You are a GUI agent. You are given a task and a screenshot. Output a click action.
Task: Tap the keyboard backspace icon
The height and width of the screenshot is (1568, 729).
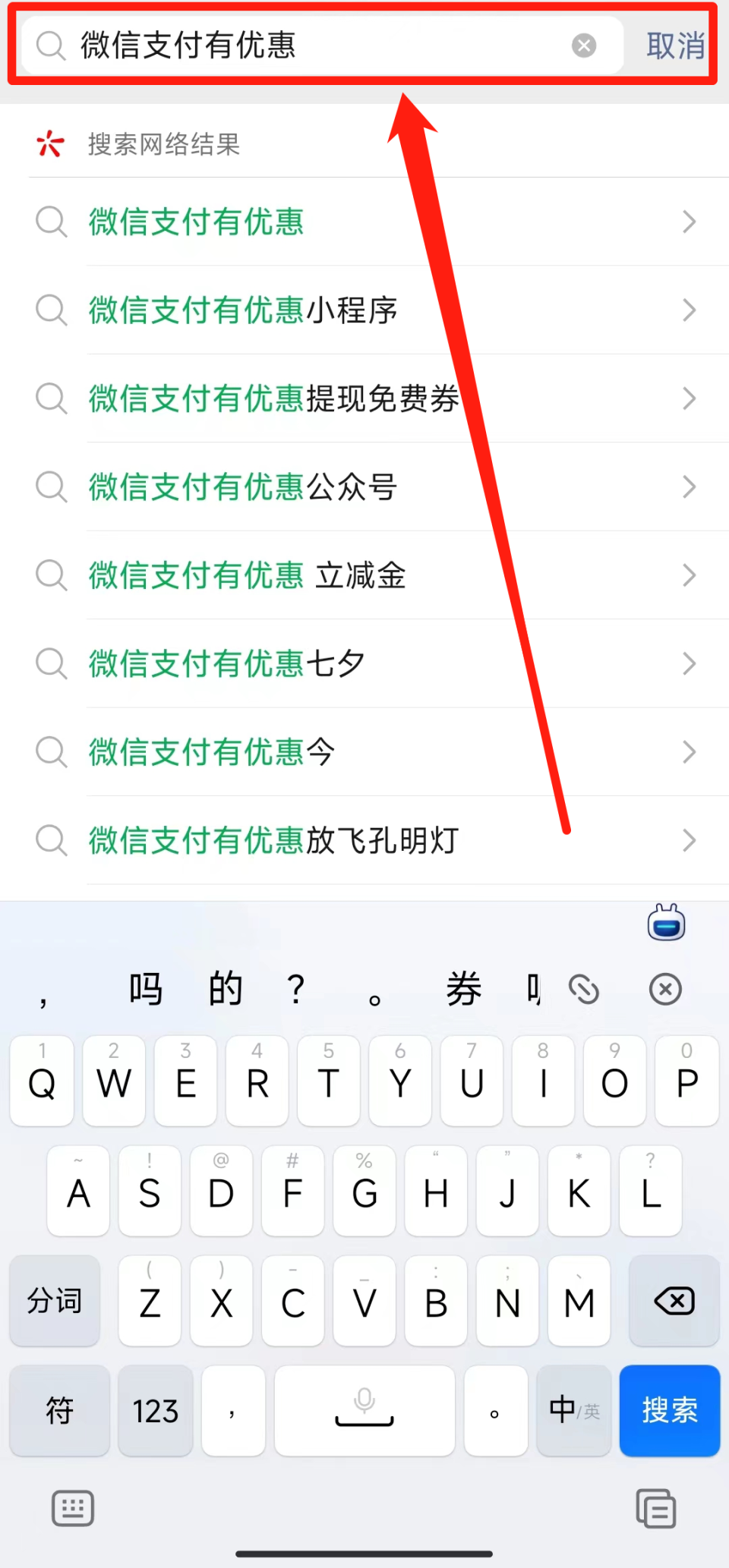click(x=674, y=1301)
